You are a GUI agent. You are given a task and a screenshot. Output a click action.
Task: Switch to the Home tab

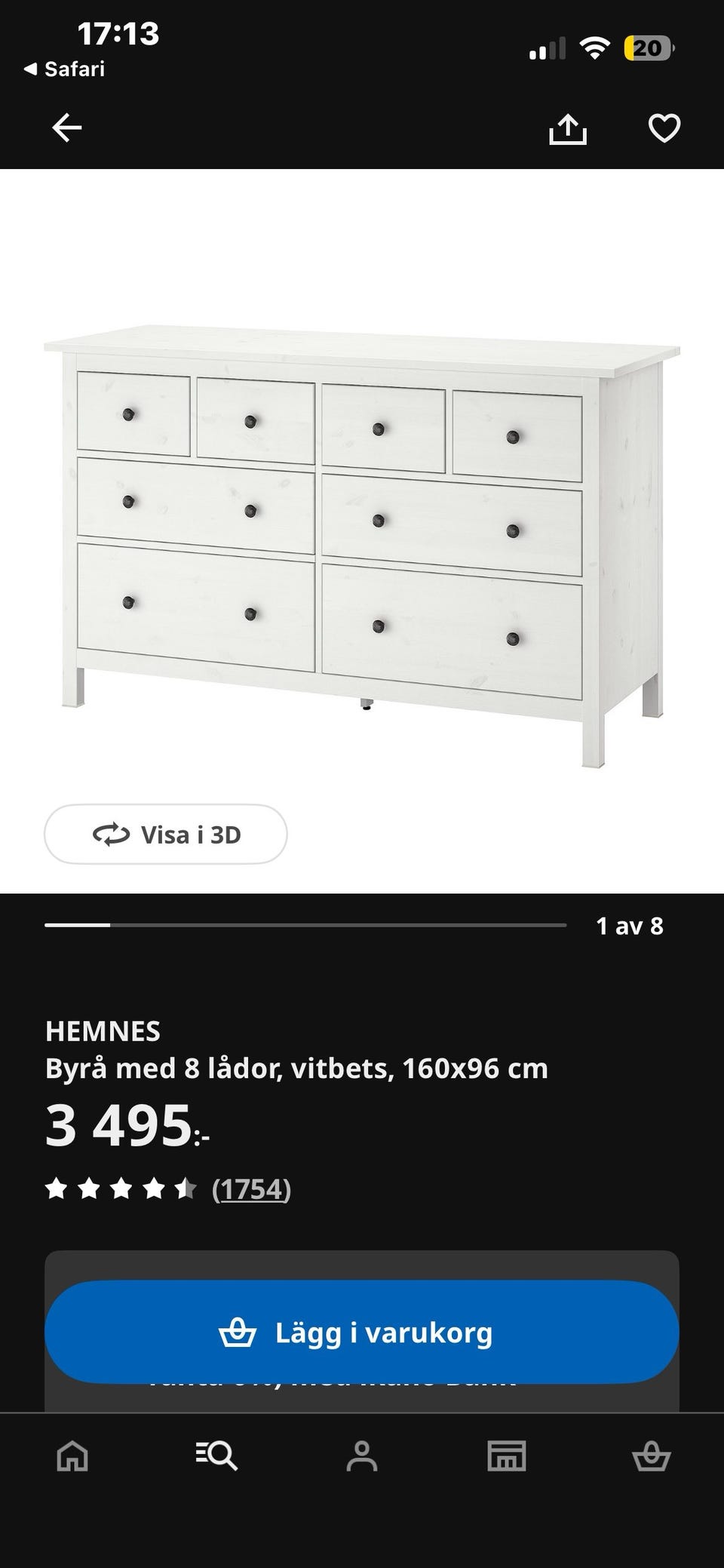pyautogui.click(x=72, y=1456)
